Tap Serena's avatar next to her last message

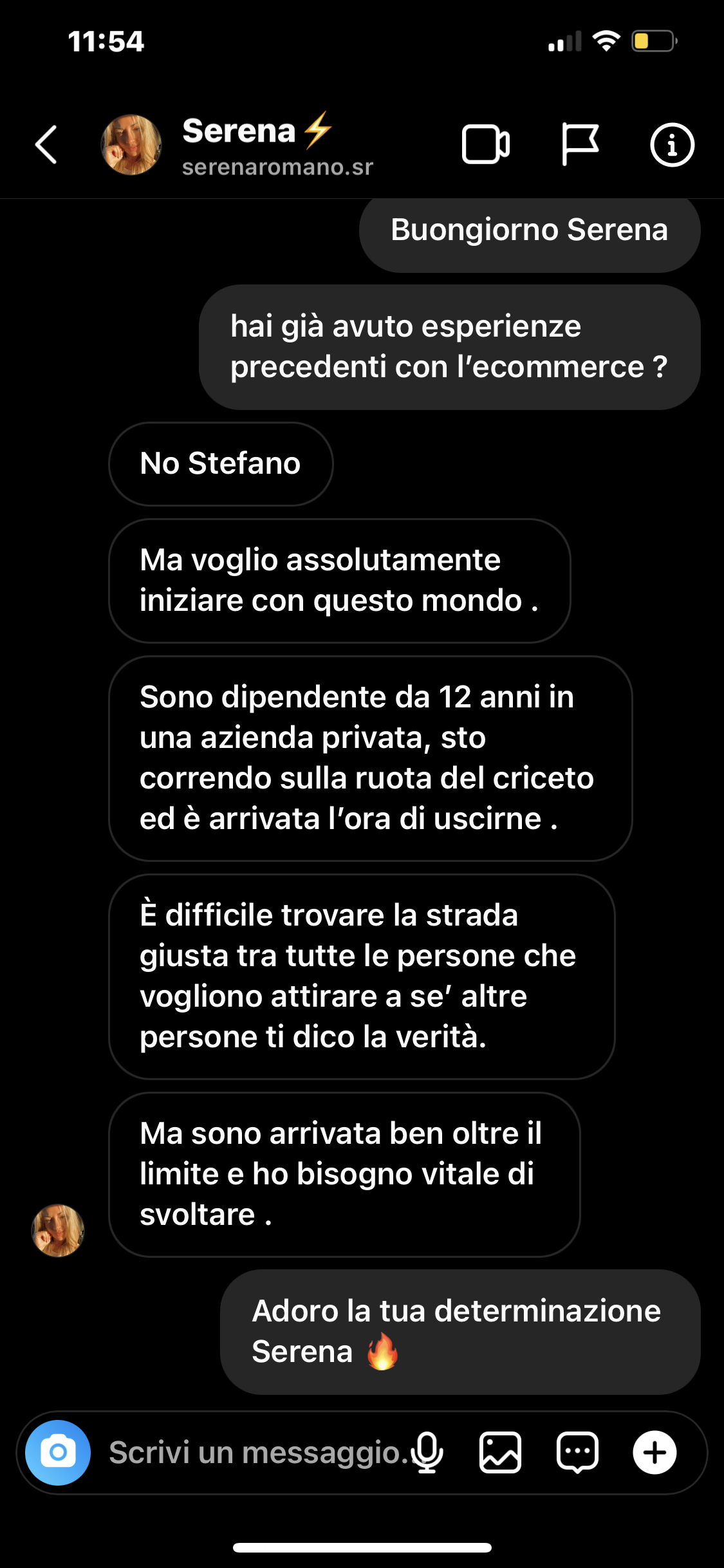pyautogui.click(x=58, y=1230)
